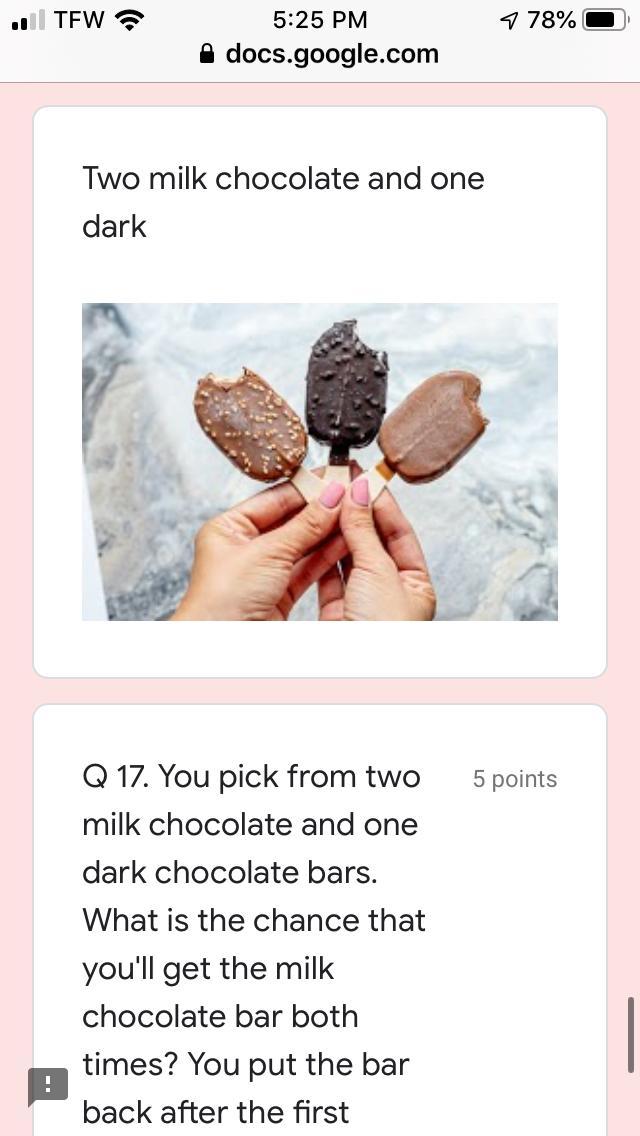Image resolution: width=640 pixels, height=1136 pixels.
Task: Tap the docs.google.com address bar
Action: (320, 54)
